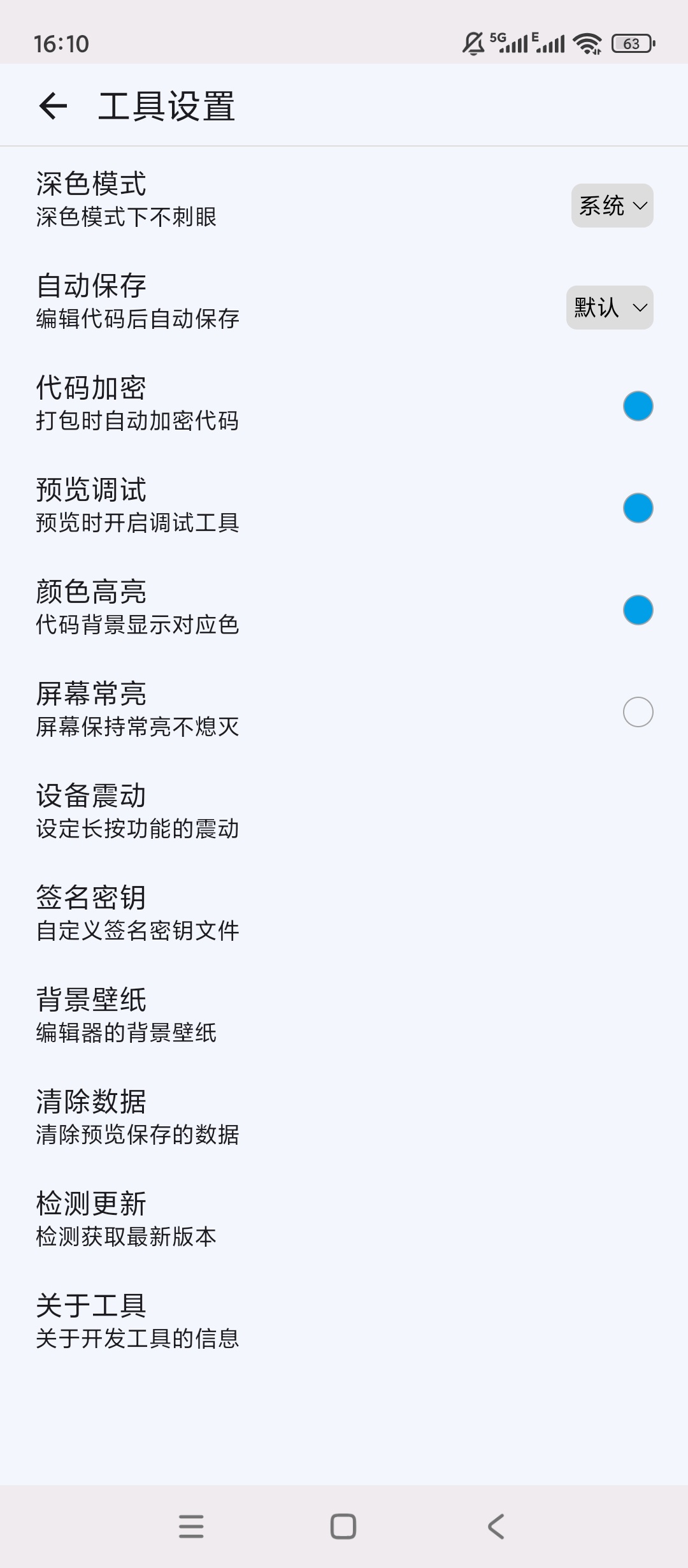
Task: Open the 深色模式 dropdown showing 系统
Action: tap(611, 205)
